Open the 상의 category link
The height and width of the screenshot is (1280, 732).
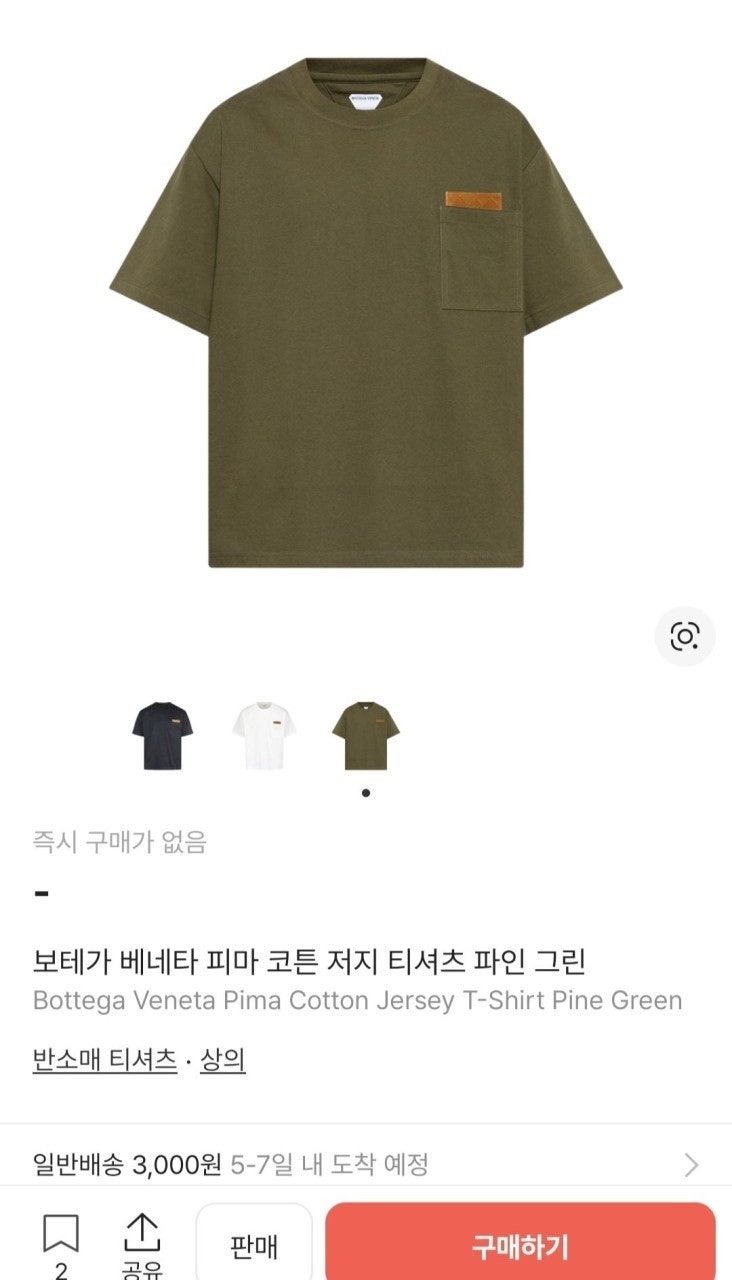click(223, 1059)
